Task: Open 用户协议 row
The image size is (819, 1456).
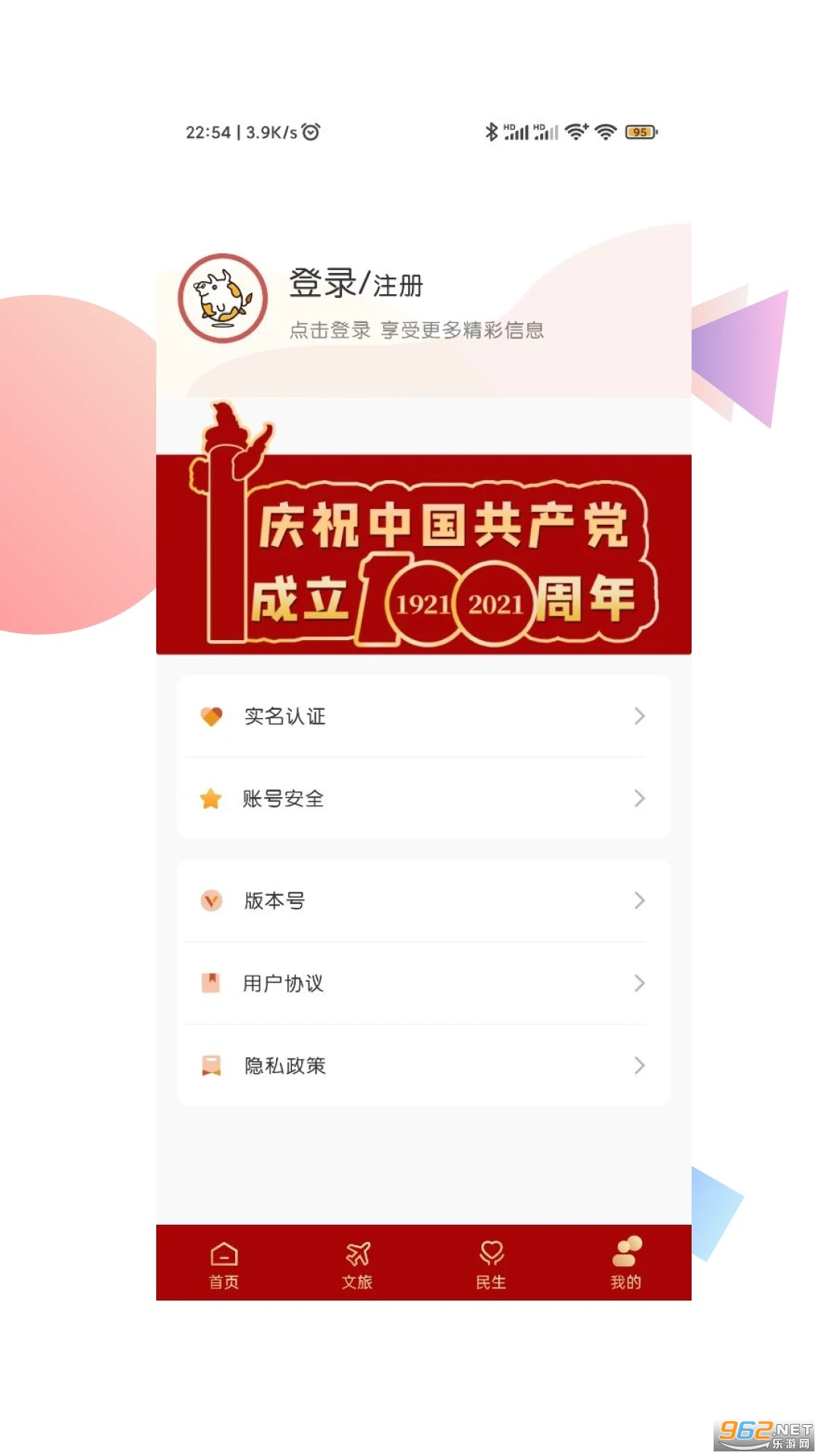Action: (423, 984)
